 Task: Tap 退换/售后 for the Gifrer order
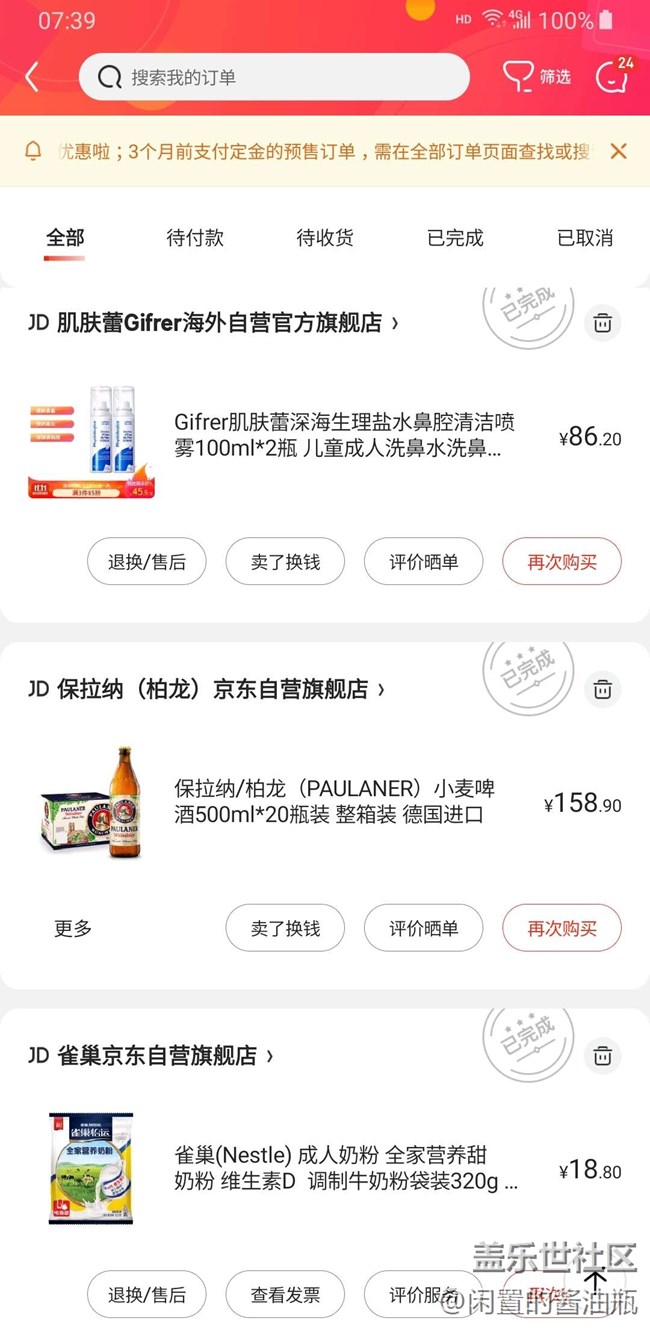click(147, 562)
